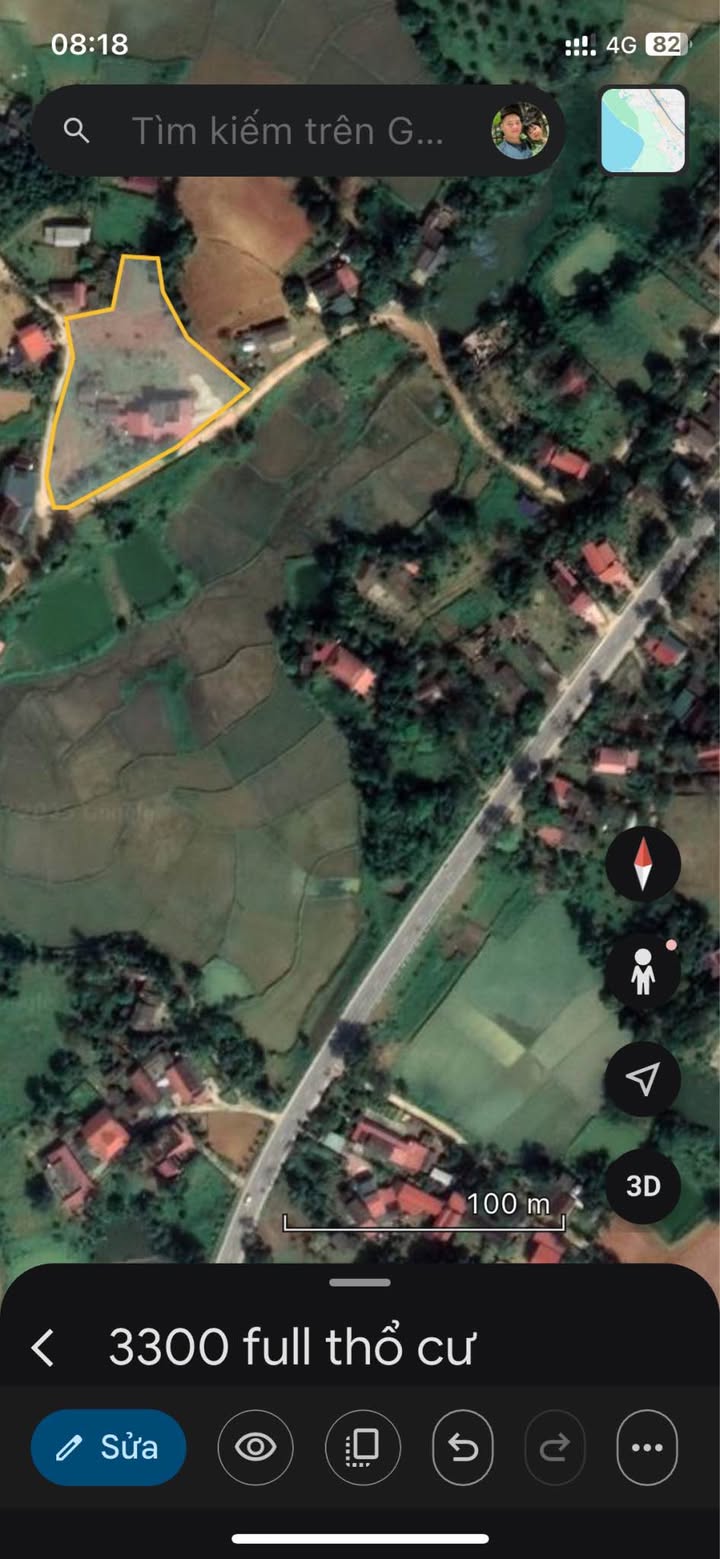Fly to my current location

coord(642,1079)
